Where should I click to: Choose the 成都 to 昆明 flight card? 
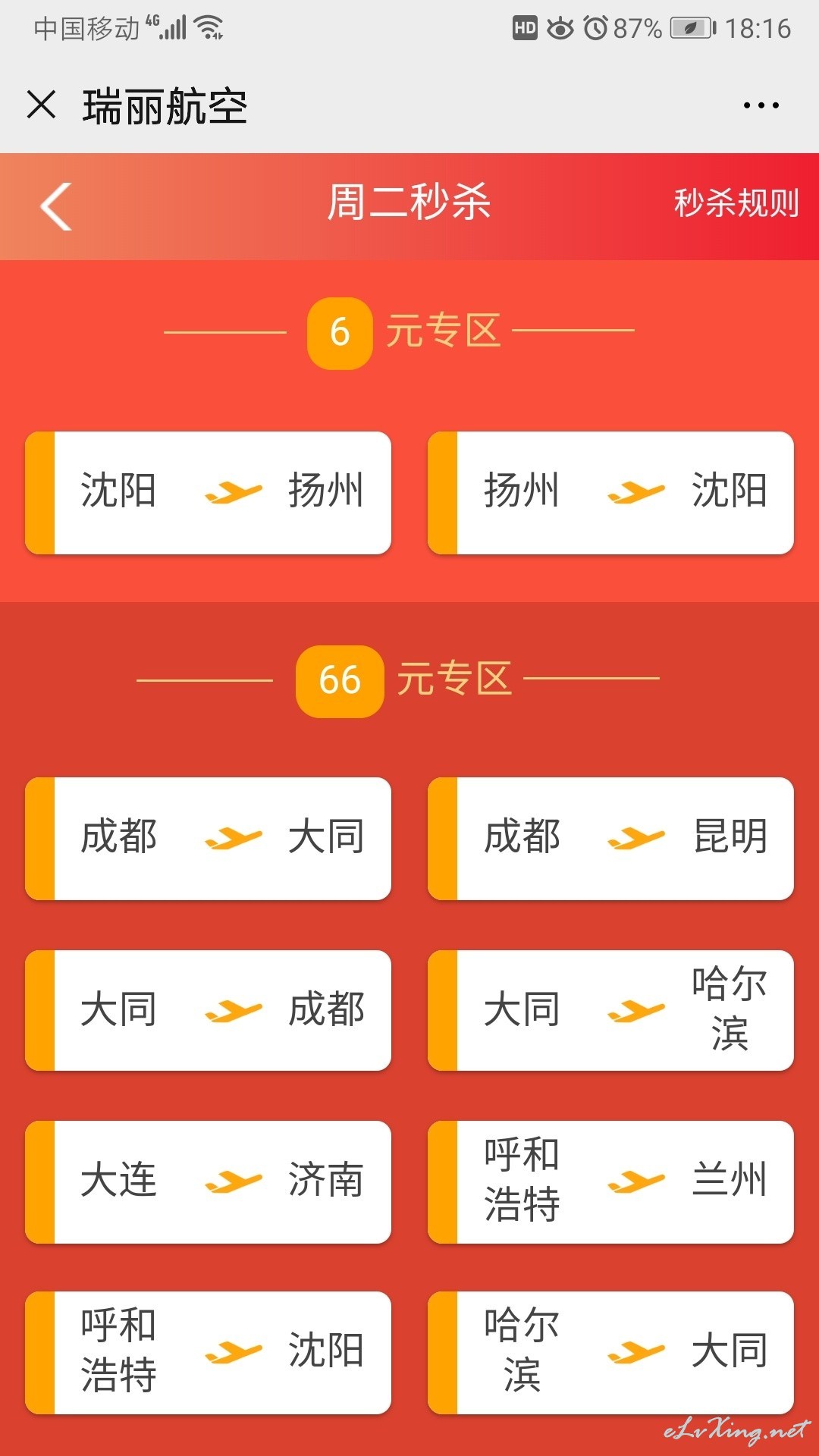pos(610,839)
